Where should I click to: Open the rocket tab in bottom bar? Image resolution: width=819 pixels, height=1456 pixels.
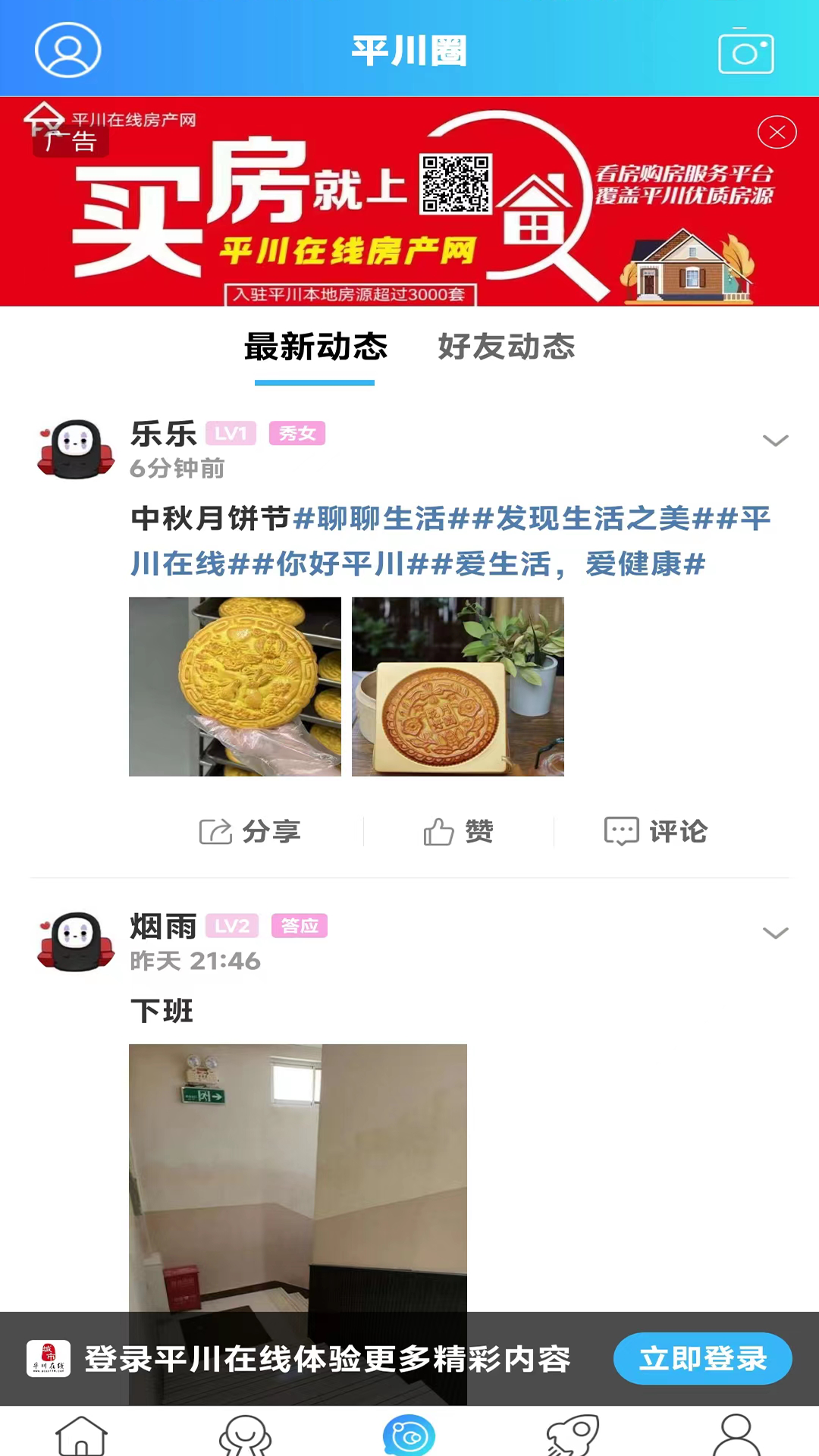coord(573,1435)
